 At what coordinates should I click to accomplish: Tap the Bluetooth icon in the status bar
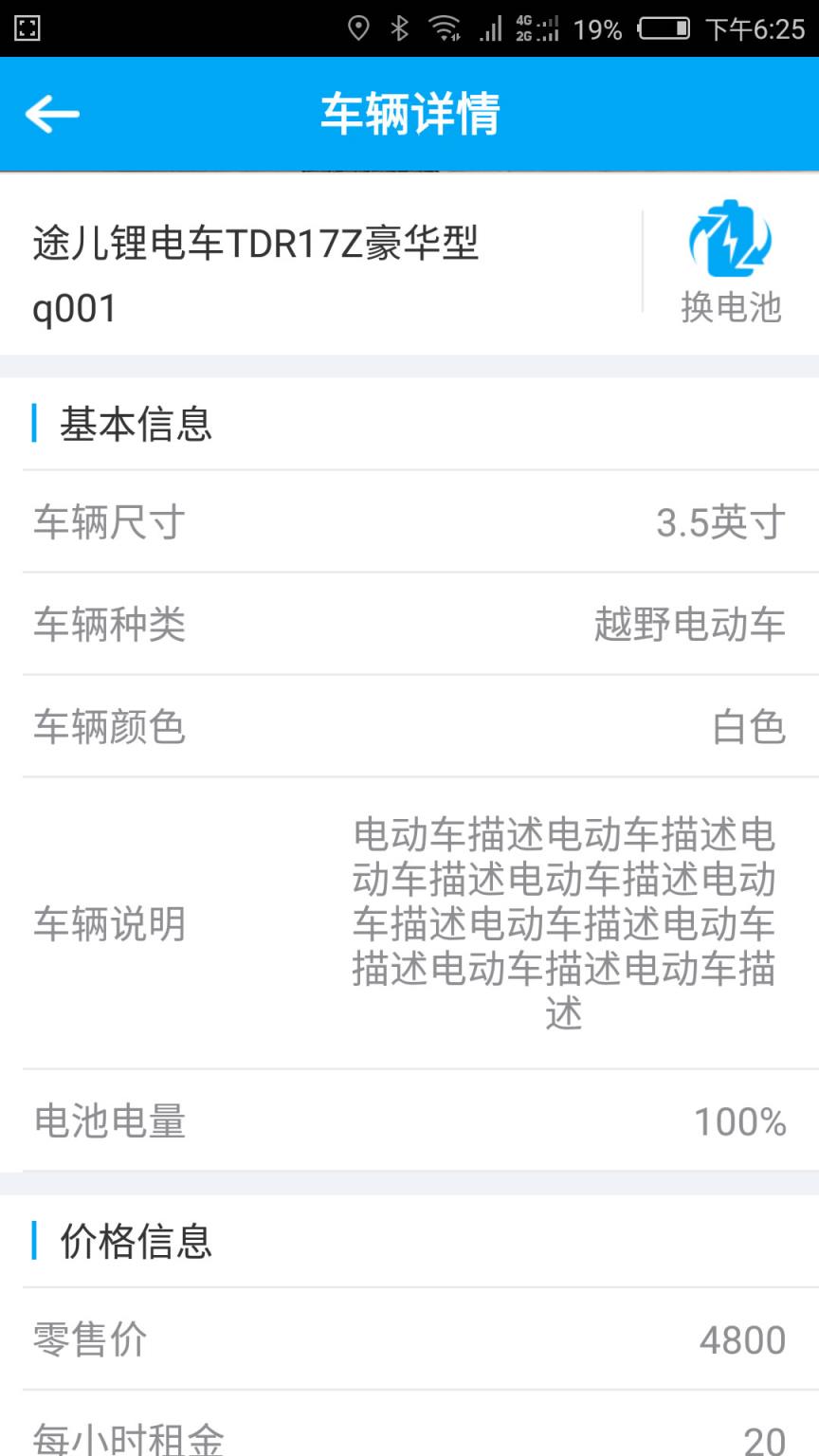(398, 28)
